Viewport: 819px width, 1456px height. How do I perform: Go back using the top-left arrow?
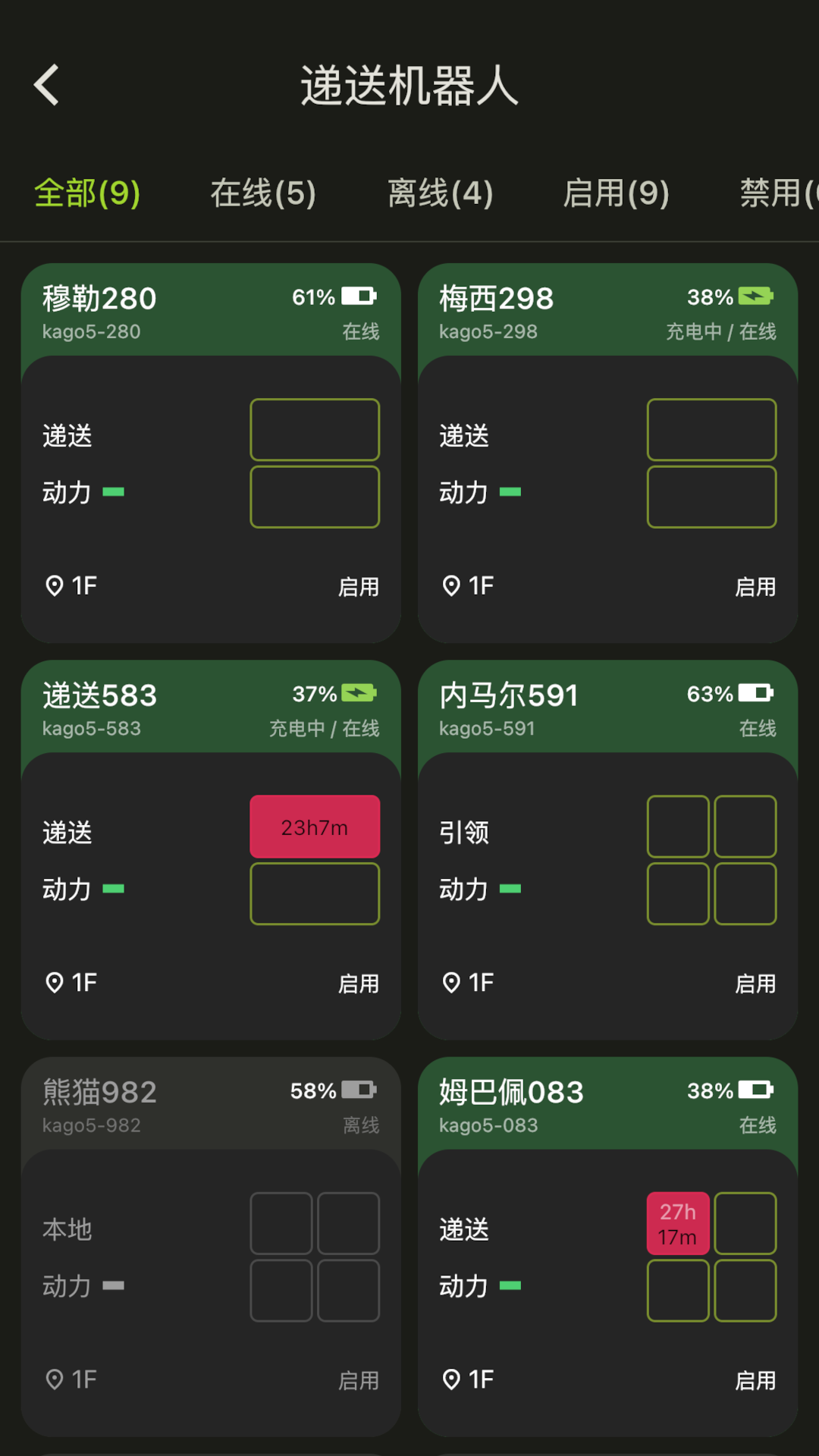pos(47,85)
